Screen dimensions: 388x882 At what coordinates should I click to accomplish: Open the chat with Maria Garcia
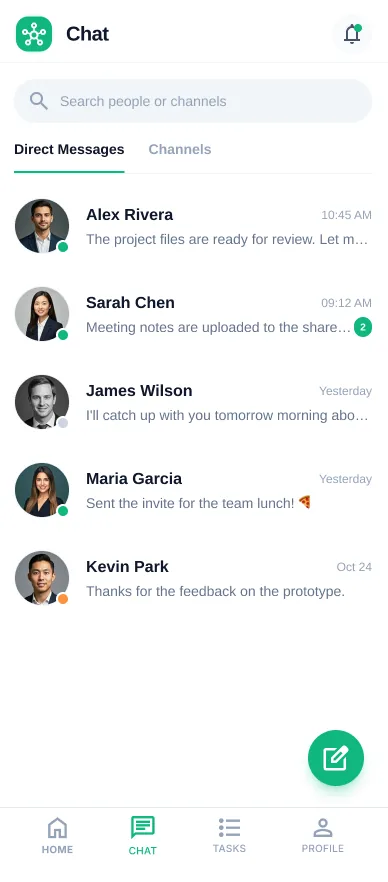point(193,490)
